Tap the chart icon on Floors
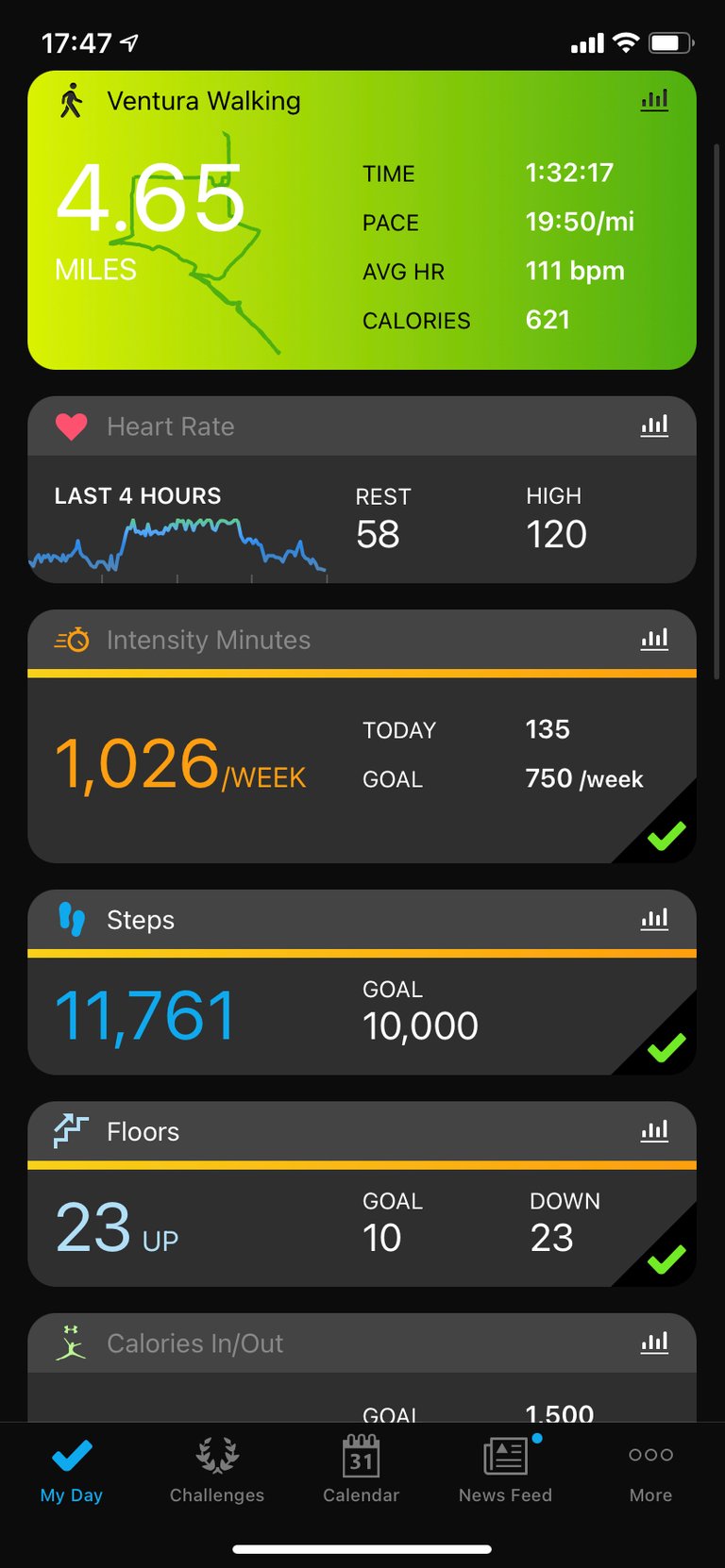This screenshot has height=1568, width=725. coord(654,1131)
